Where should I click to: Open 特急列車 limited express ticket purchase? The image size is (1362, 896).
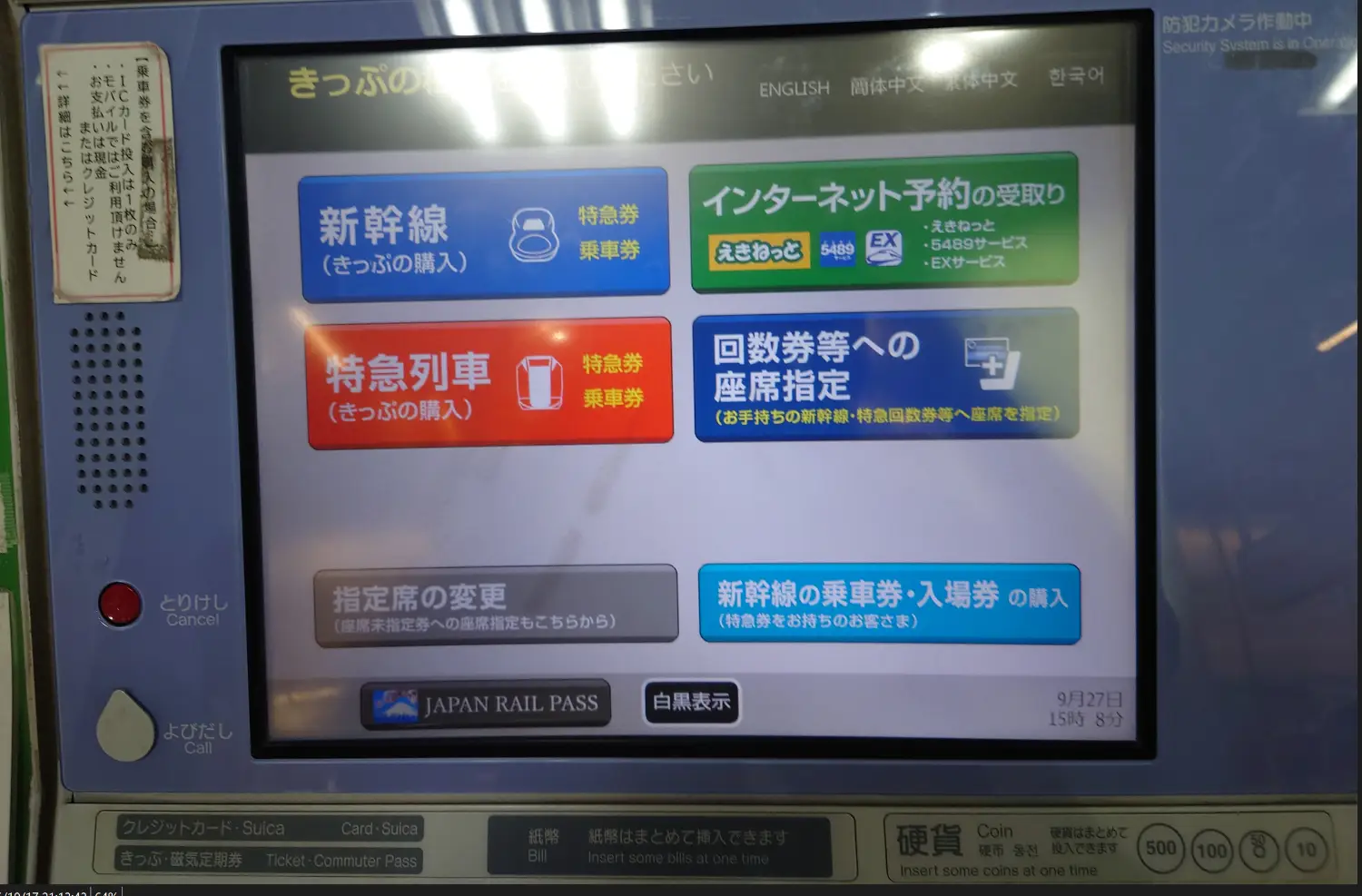coord(489,383)
